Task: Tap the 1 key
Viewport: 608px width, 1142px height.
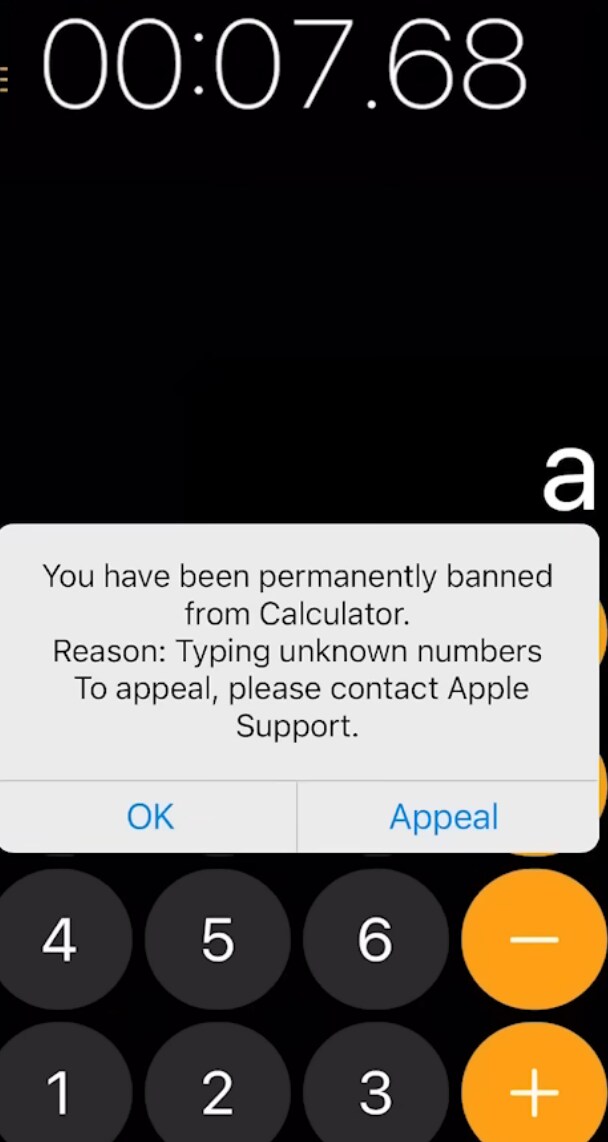Action: [x=60, y=1092]
